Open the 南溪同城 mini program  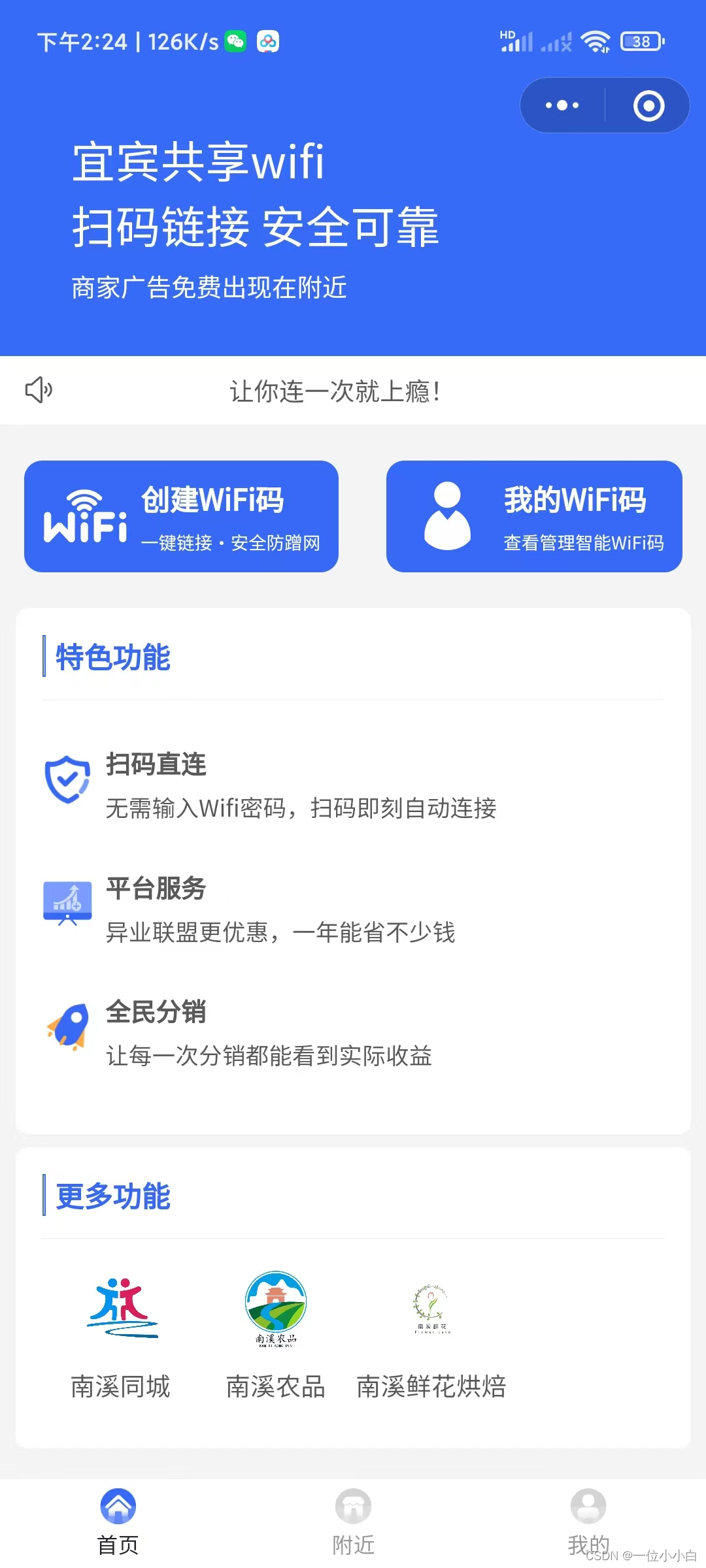click(x=121, y=1333)
